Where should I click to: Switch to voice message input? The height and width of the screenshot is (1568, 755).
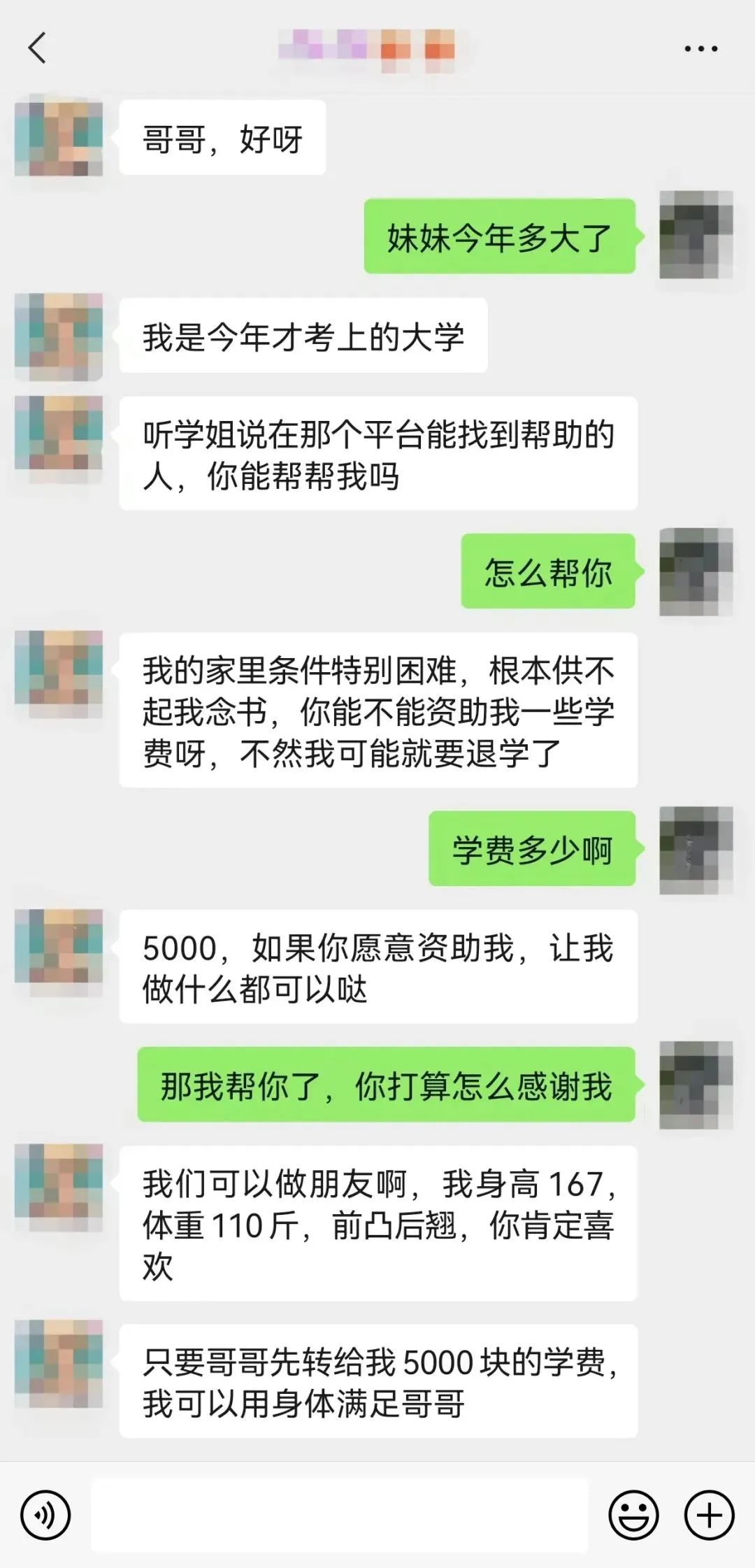(x=45, y=1515)
